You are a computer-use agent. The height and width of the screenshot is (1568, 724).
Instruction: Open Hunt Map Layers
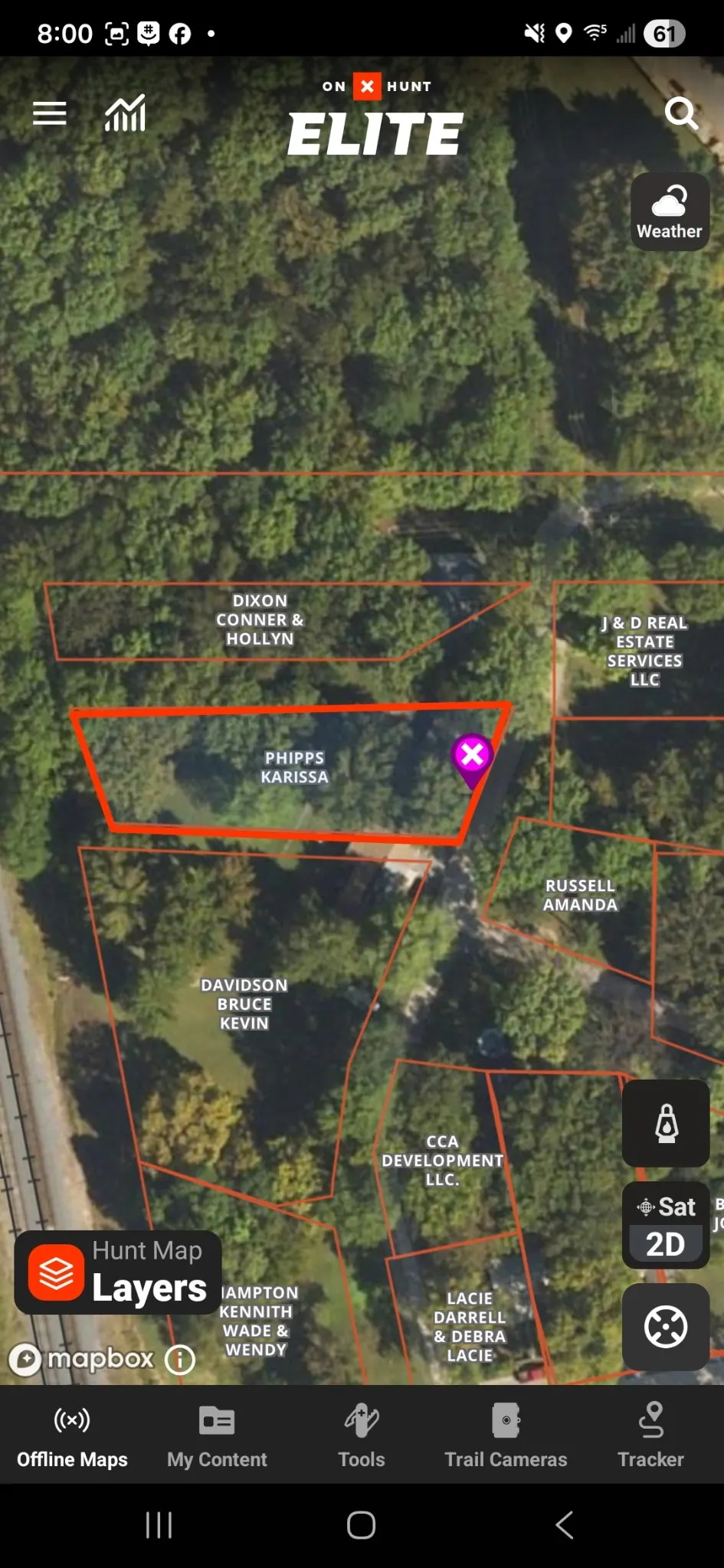point(118,1272)
